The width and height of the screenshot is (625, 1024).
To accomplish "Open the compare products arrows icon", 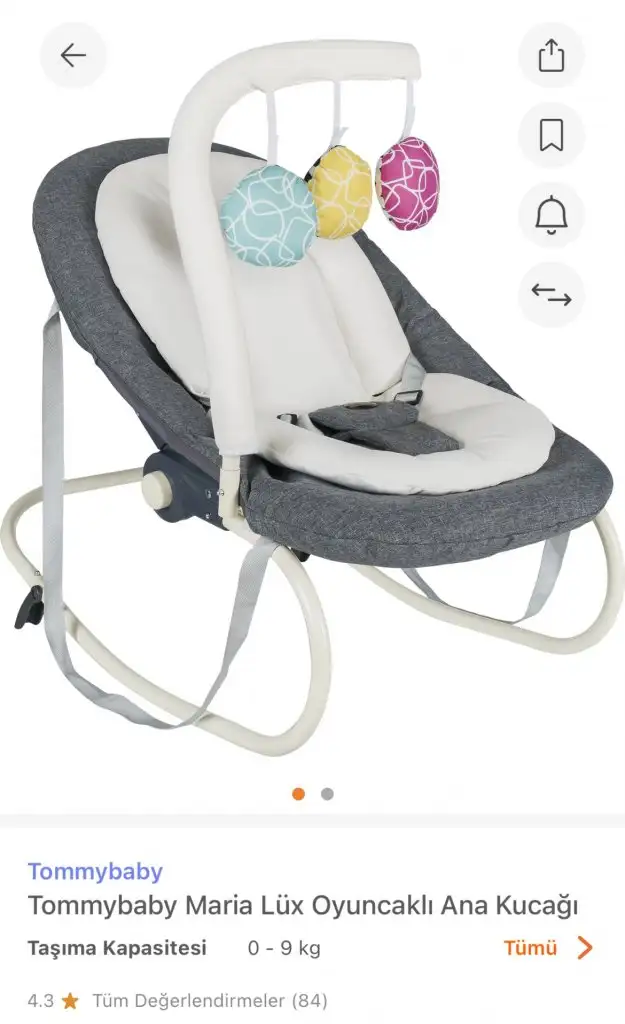I will 551,295.
